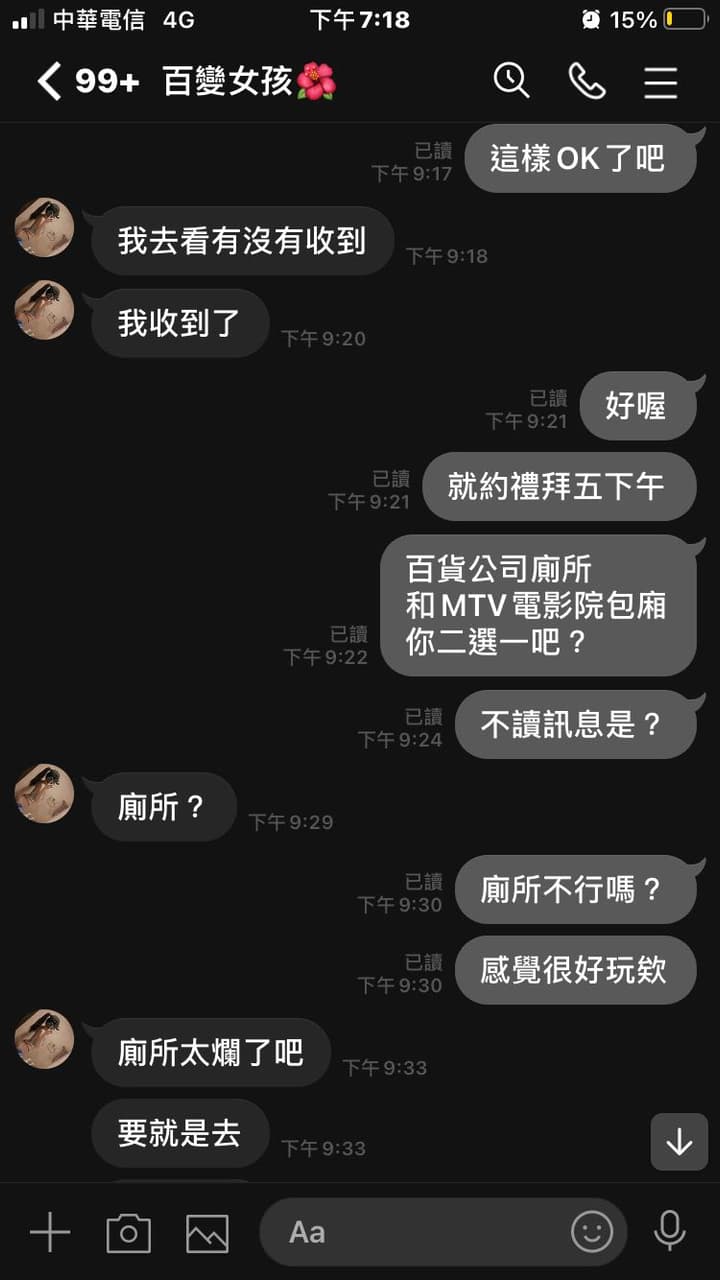Go back to the chat list

point(50,82)
